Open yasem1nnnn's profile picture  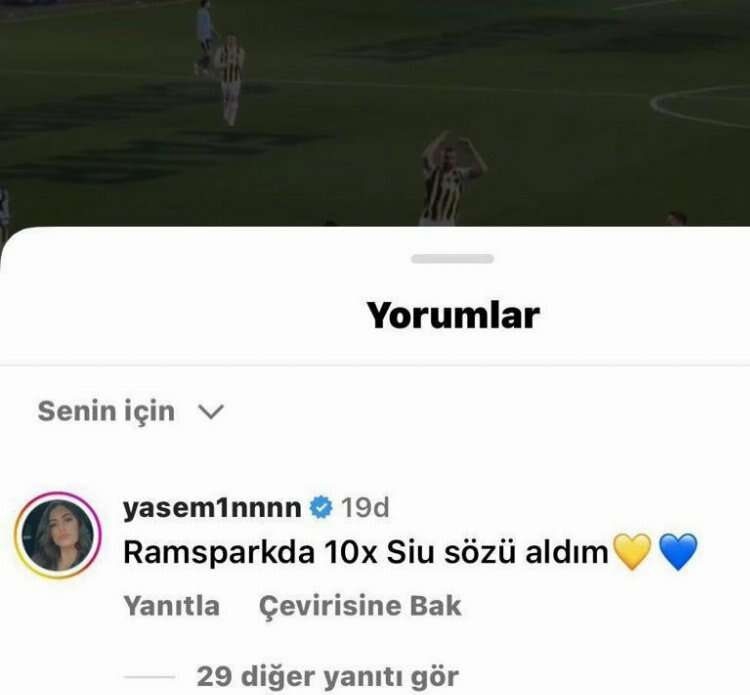(x=58, y=535)
